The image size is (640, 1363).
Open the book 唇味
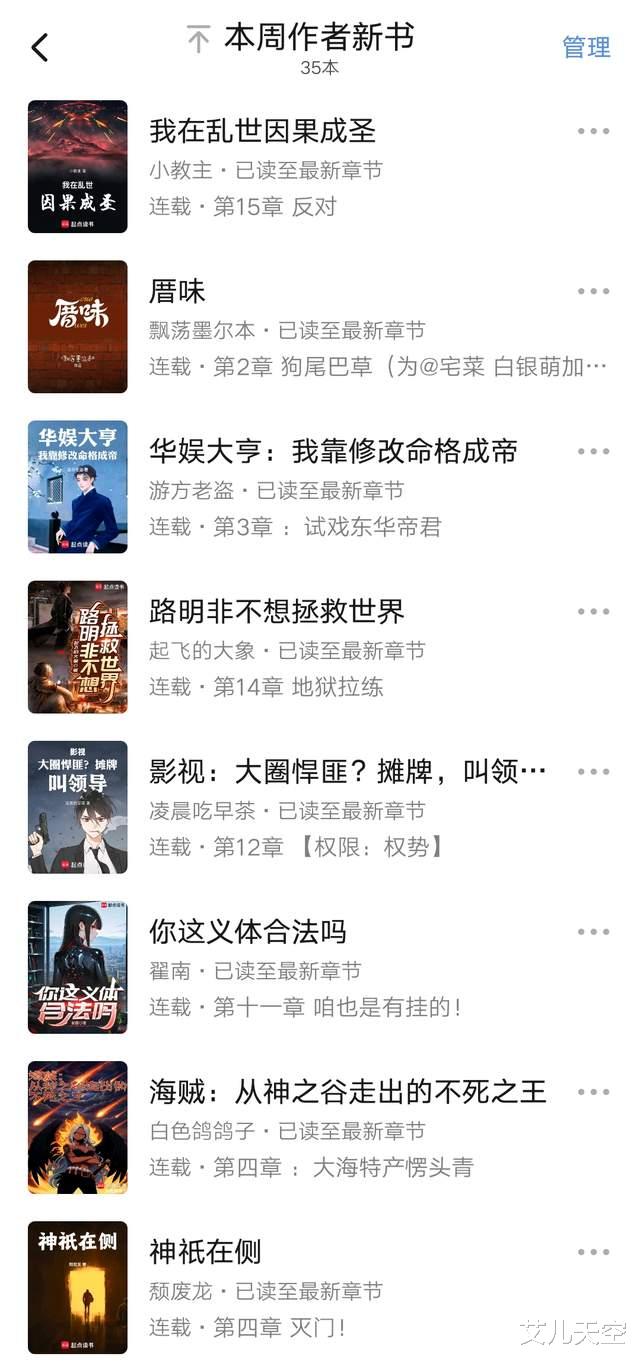pos(178,291)
